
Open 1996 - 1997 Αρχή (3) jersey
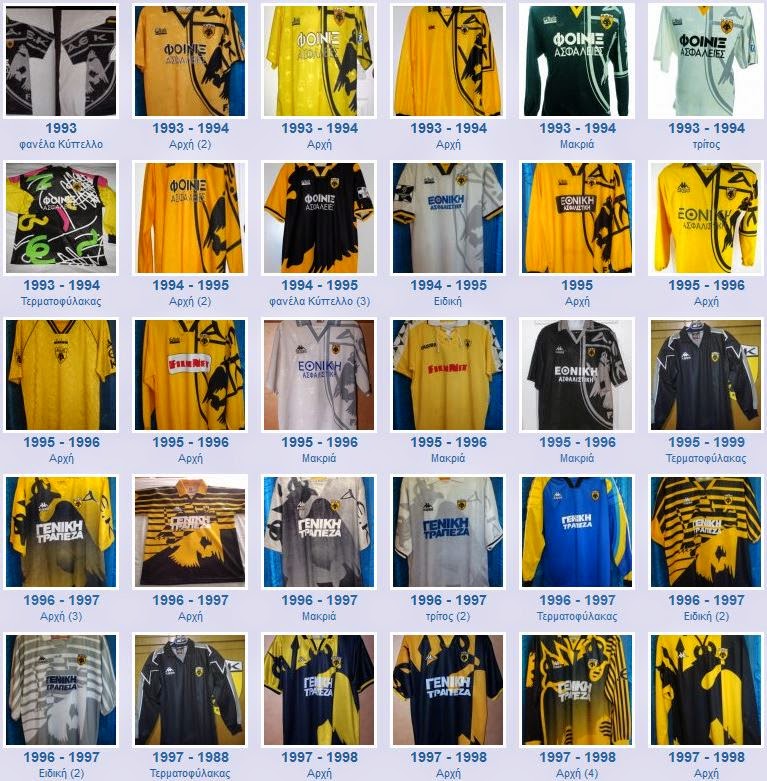coord(61,532)
